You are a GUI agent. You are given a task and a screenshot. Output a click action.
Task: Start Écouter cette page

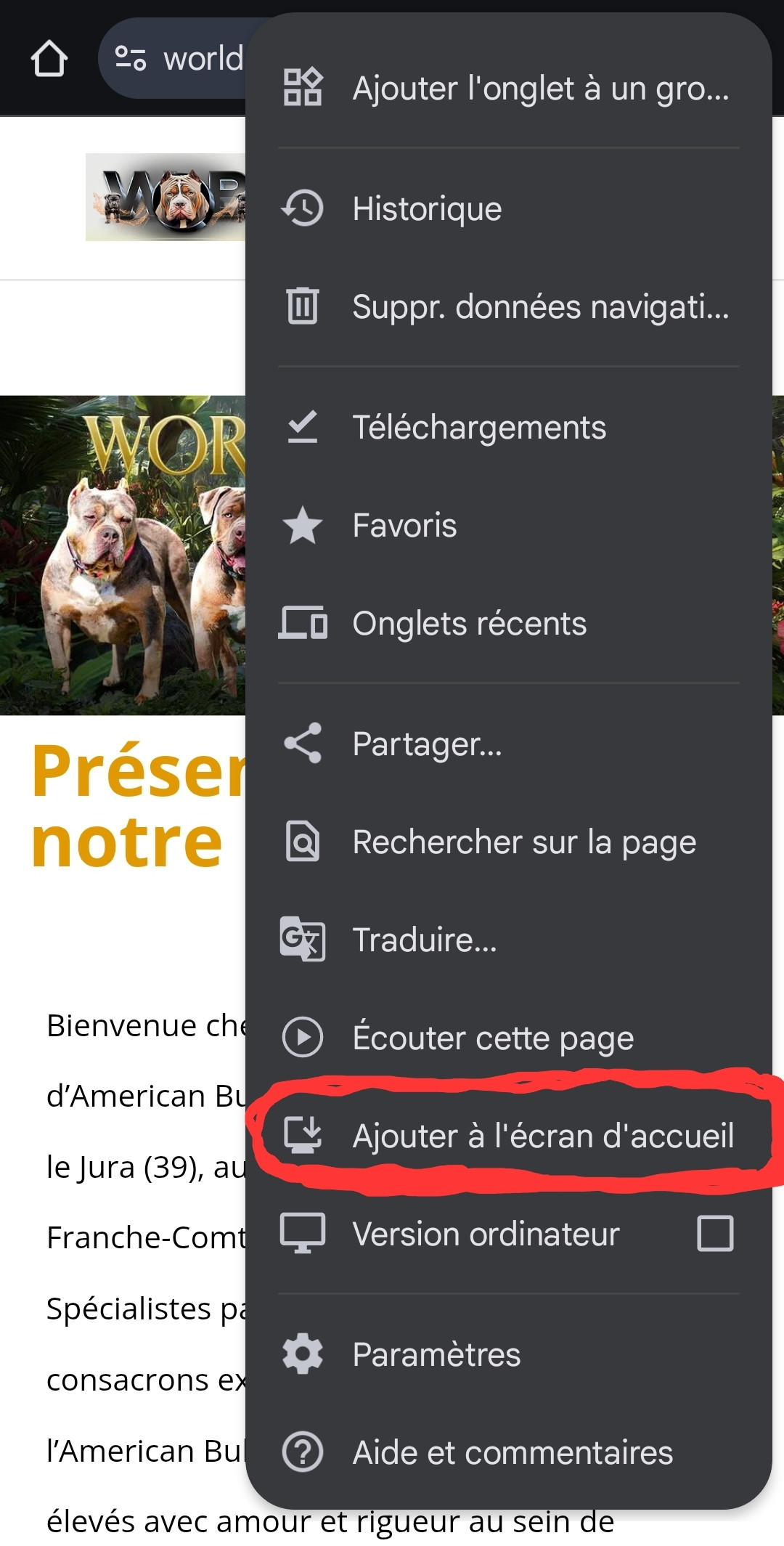point(508,1038)
